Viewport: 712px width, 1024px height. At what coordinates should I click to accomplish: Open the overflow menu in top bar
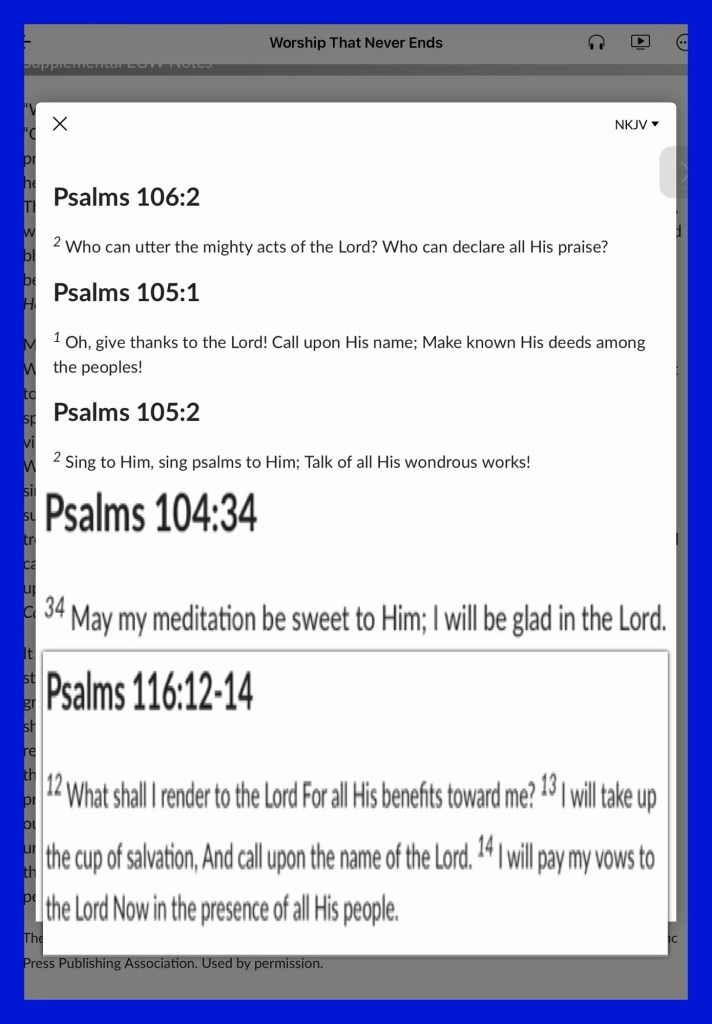point(682,43)
